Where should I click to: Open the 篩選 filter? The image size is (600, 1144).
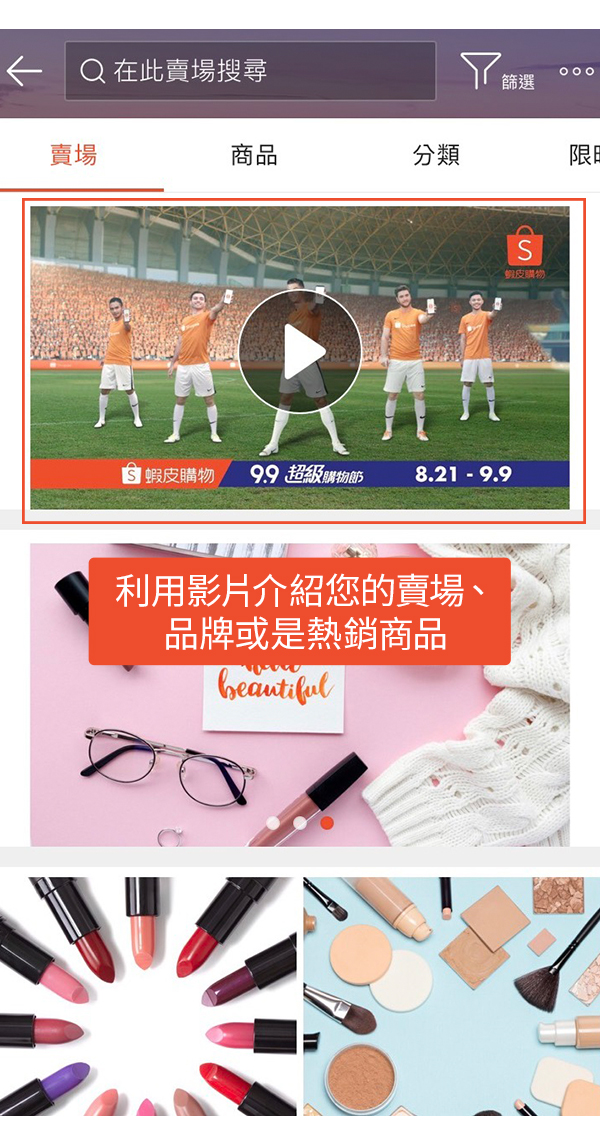[495, 71]
